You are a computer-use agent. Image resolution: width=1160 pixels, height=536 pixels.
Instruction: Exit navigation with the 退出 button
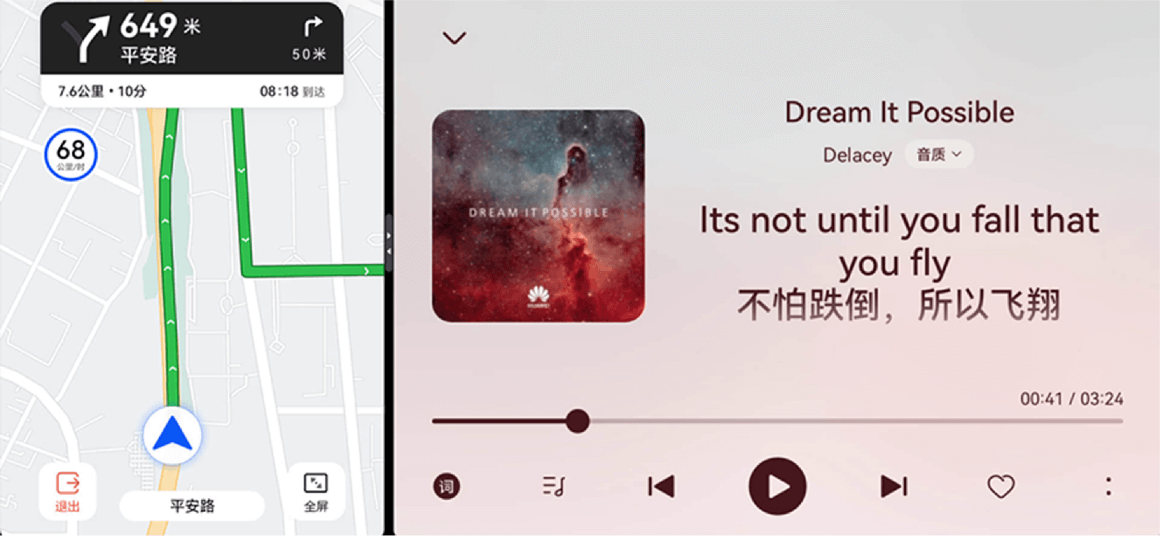tap(68, 491)
